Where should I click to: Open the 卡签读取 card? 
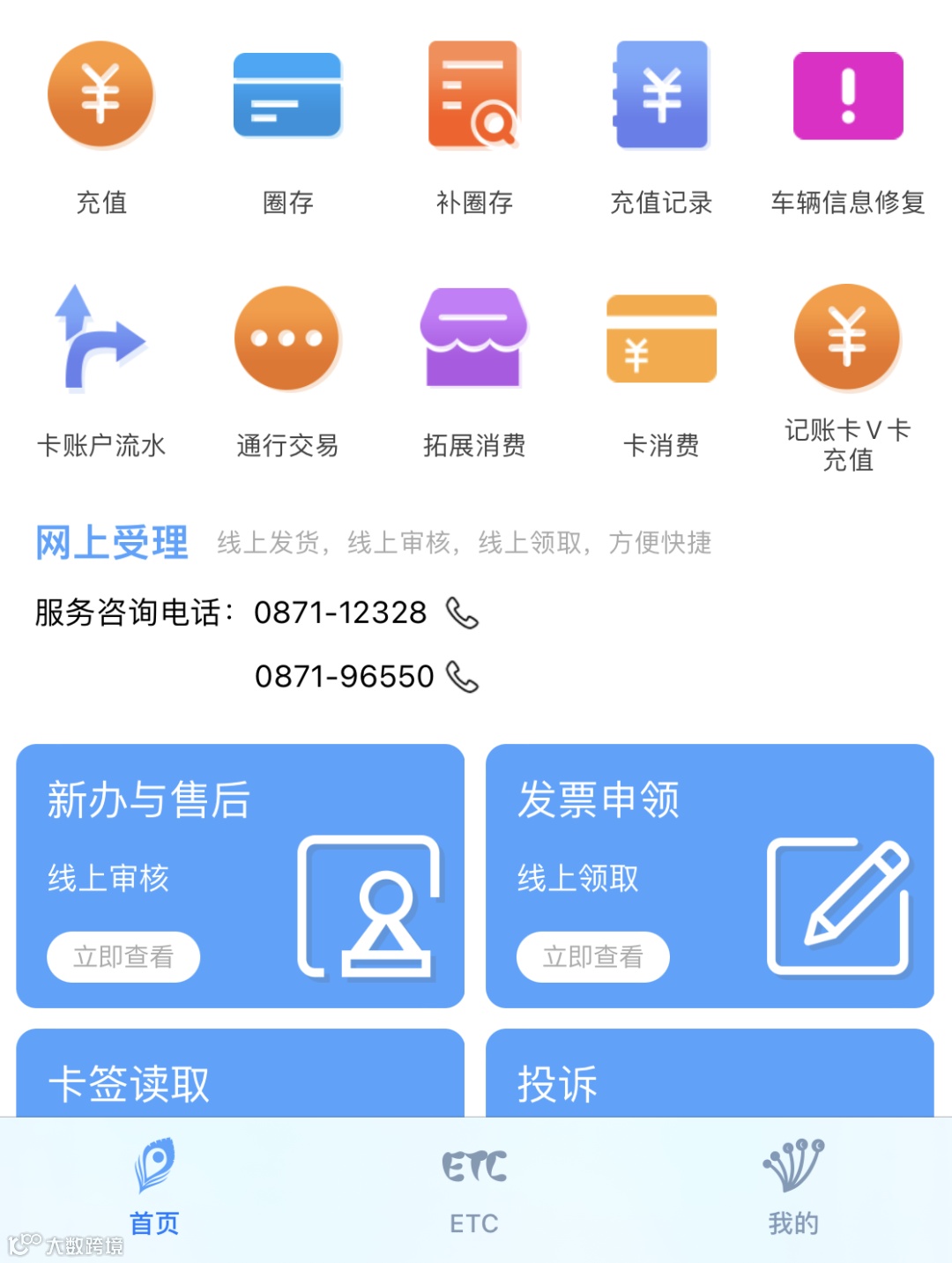[x=240, y=1075]
